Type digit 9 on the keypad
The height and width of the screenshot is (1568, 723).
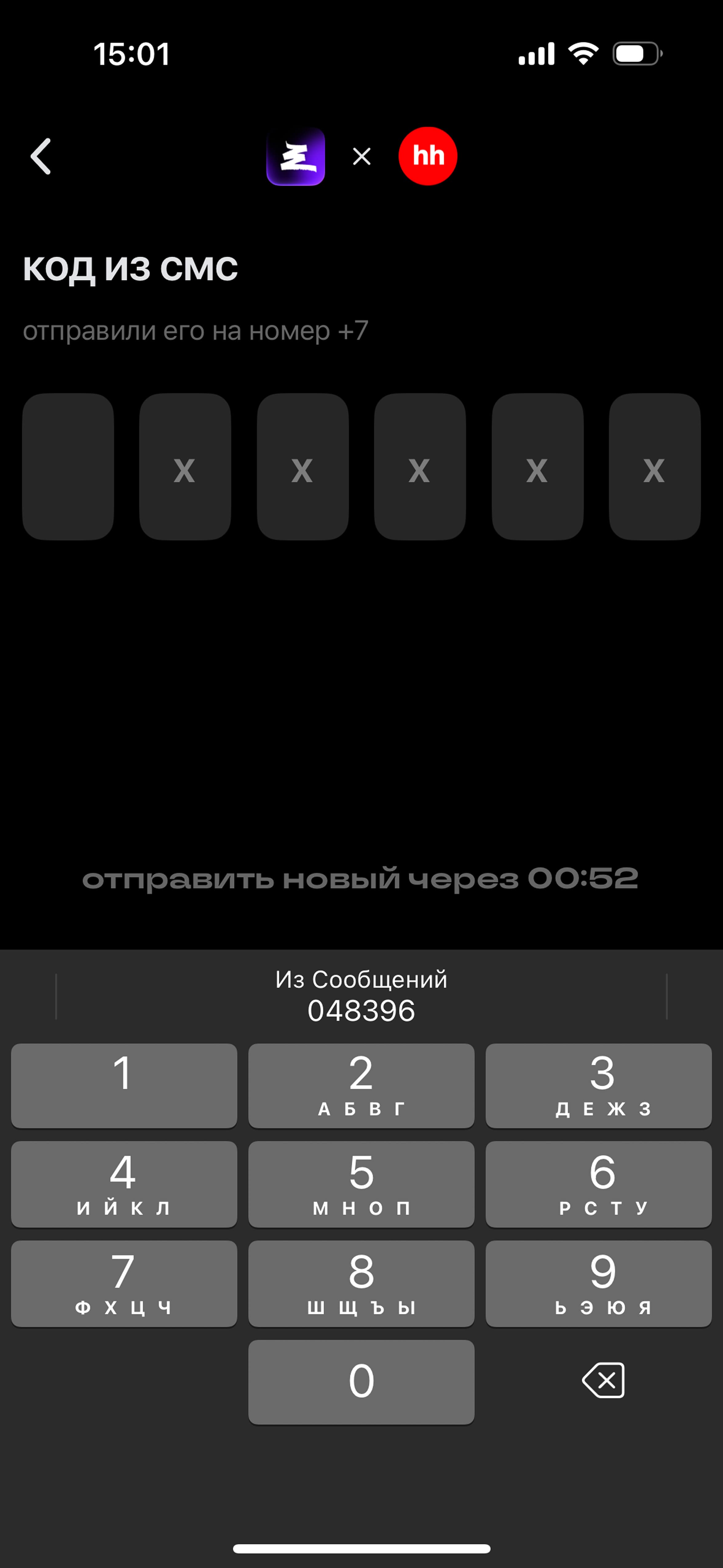click(598, 1283)
